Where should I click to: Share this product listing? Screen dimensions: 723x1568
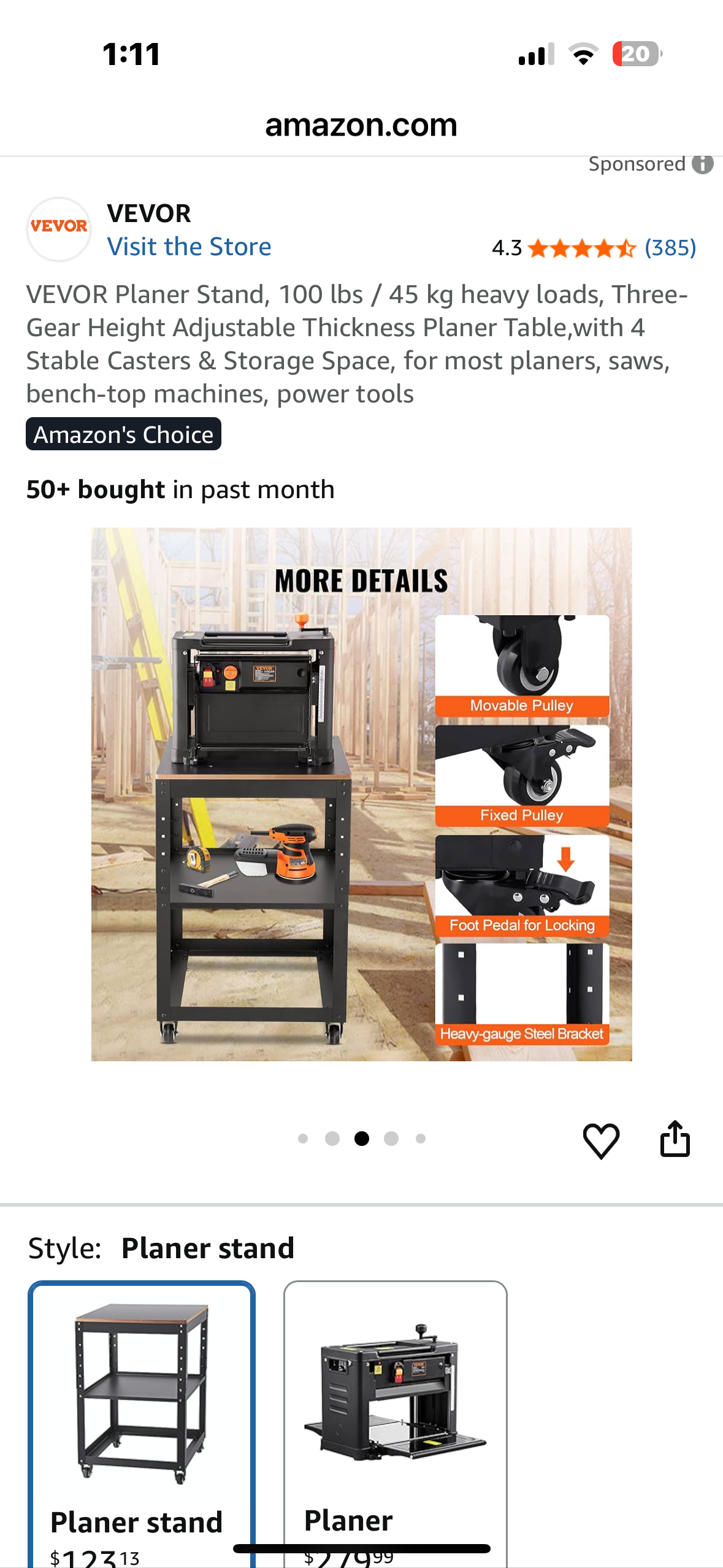click(x=675, y=1139)
